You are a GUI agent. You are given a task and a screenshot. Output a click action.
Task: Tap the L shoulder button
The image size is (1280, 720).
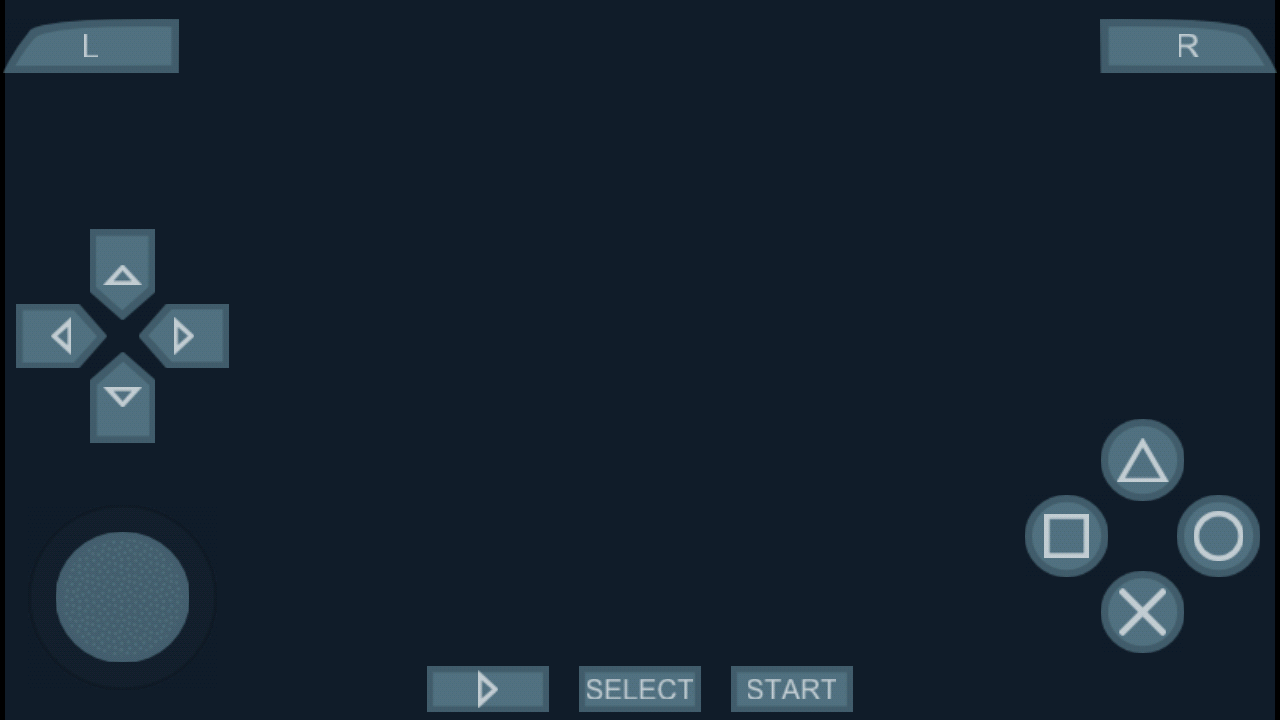point(92,46)
